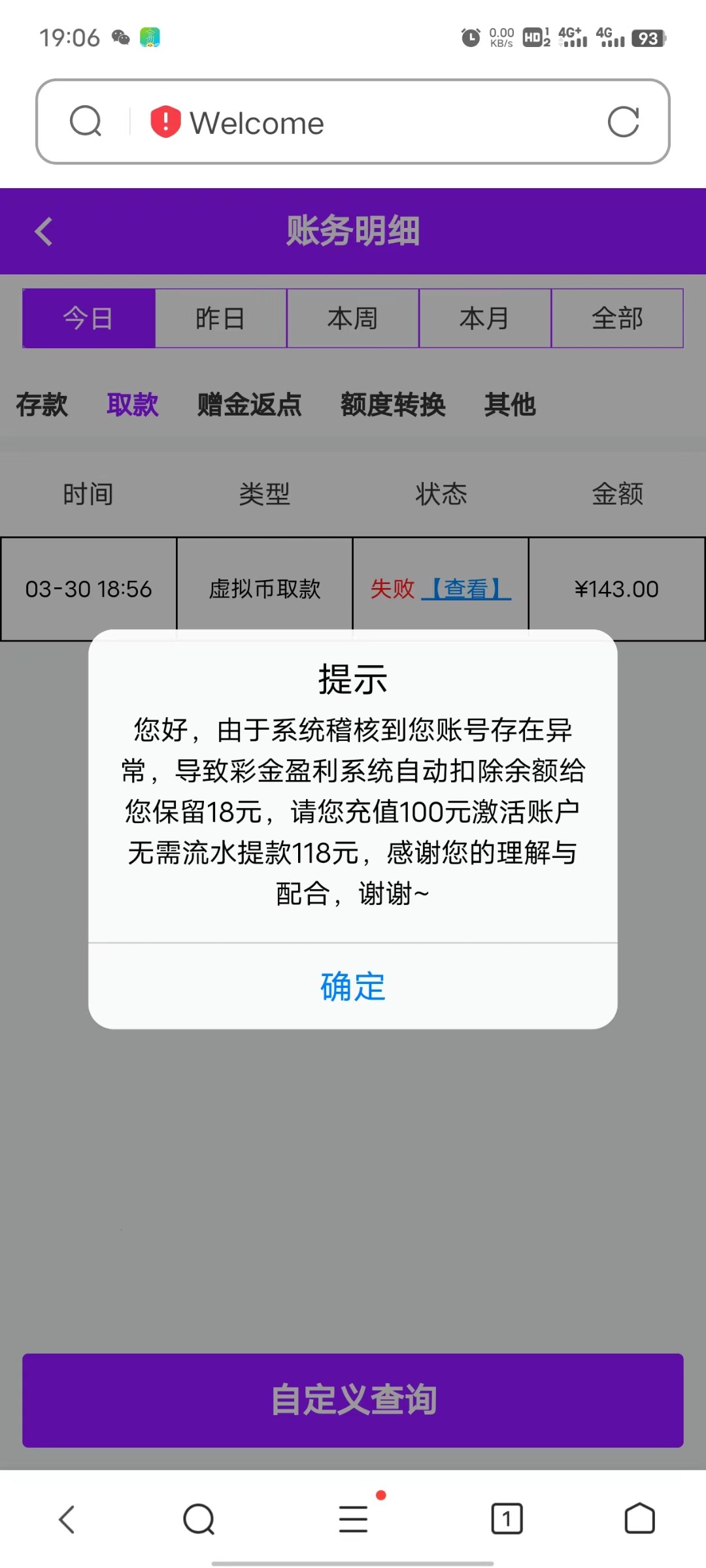Viewport: 706px width, 1568px height.
Task: Open the 赠金返点 category
Action: tap(248, 405)
